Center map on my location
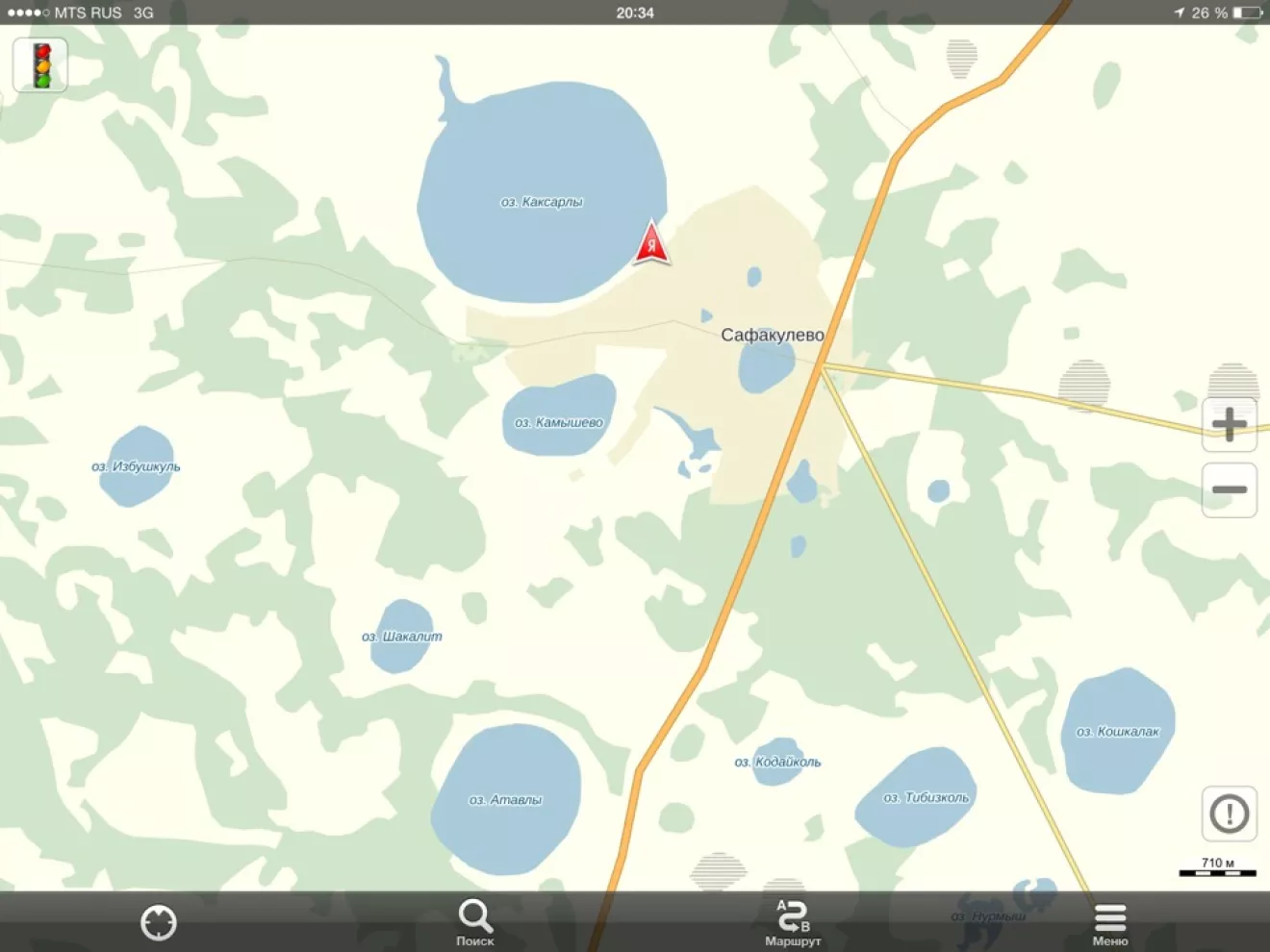Screen dimensions: 1270x952 click(159, 922)
